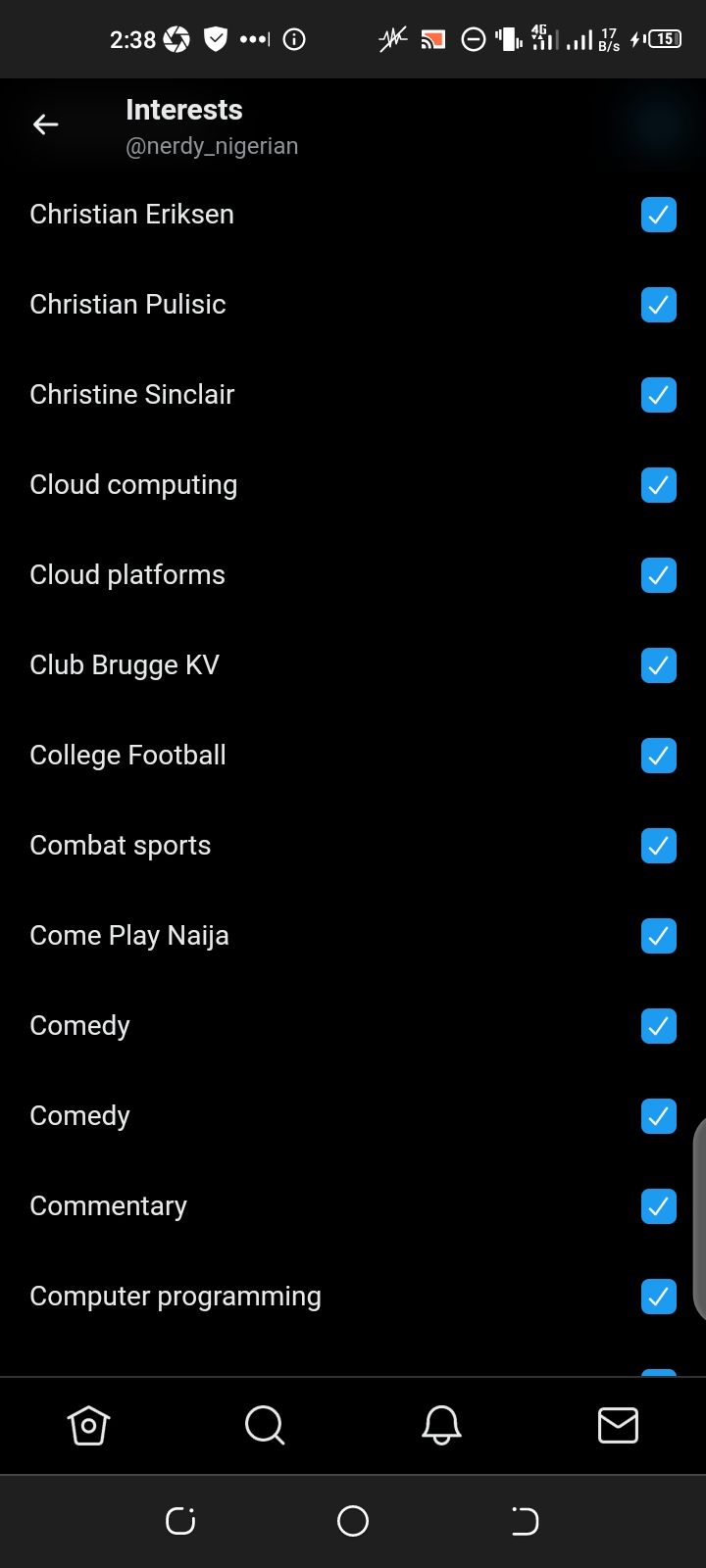
Task: Toggle the Christine Sinclair checkbox
Action: pos(658,395)
